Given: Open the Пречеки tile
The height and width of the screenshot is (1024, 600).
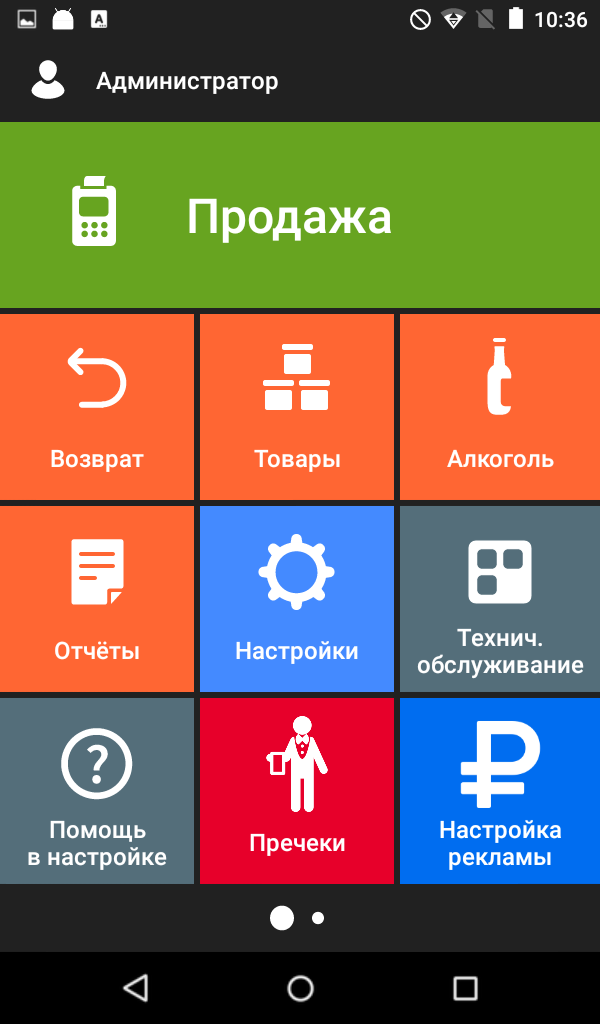Looking at the screenshot, I should (x=297, y=791).
